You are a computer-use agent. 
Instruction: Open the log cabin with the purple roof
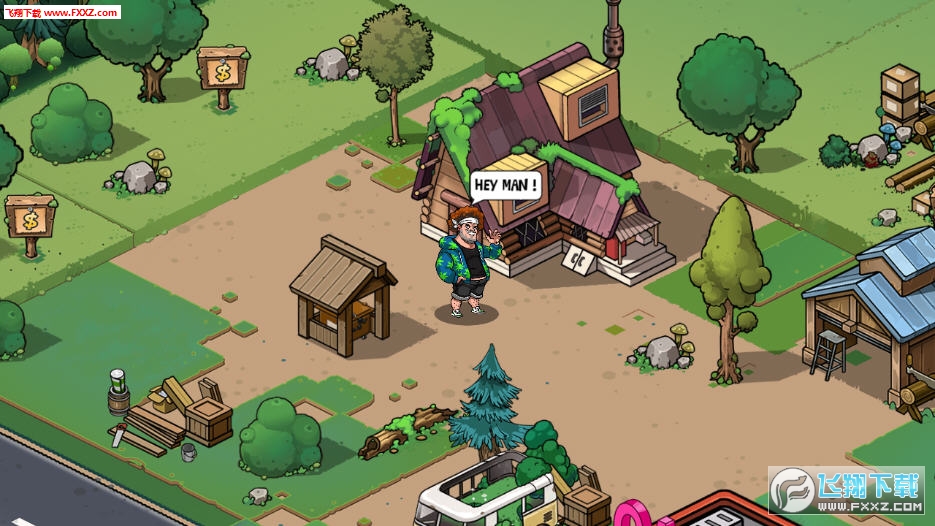click(x=560, y=170)
